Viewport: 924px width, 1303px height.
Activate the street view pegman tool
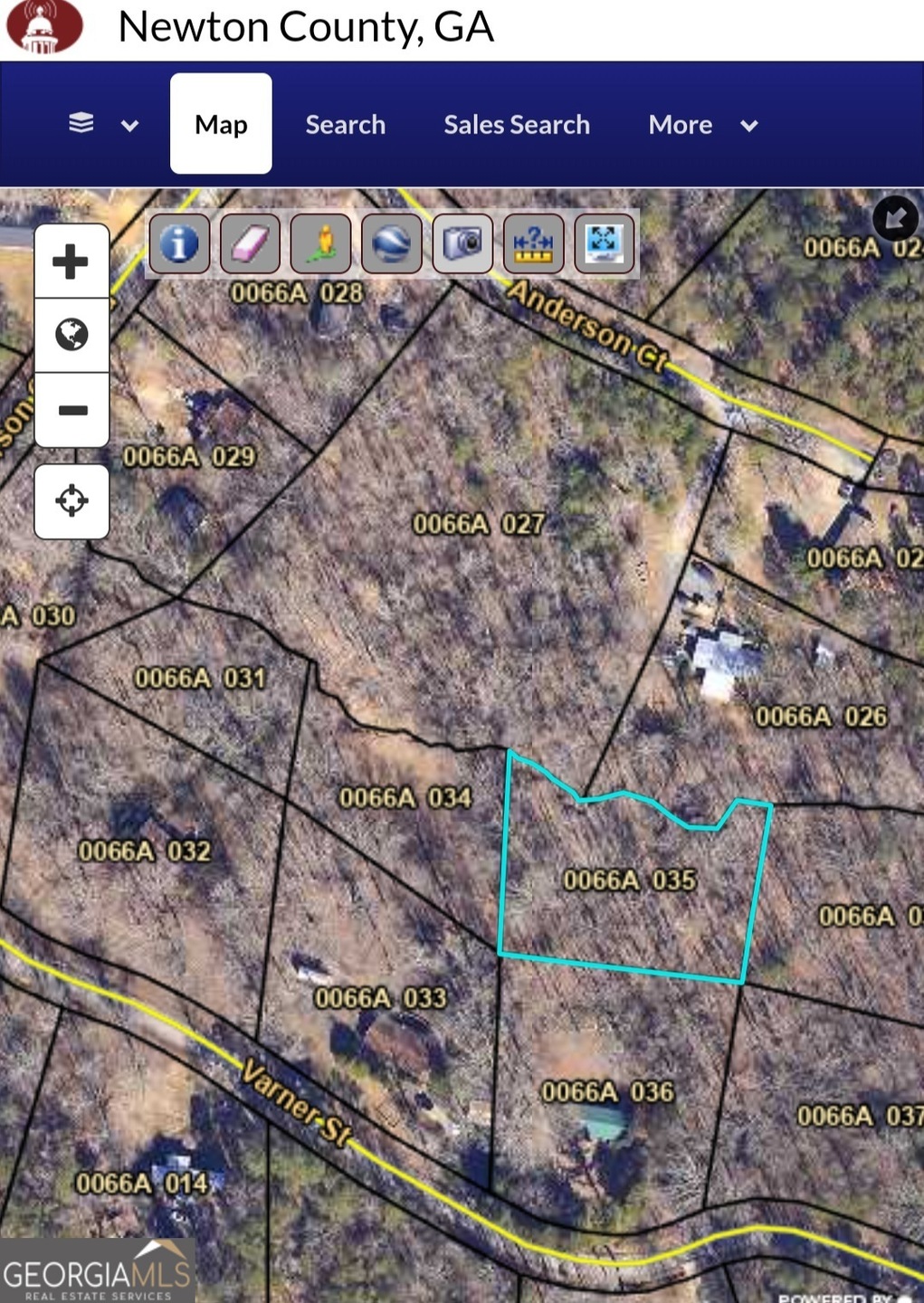point(320,243)
